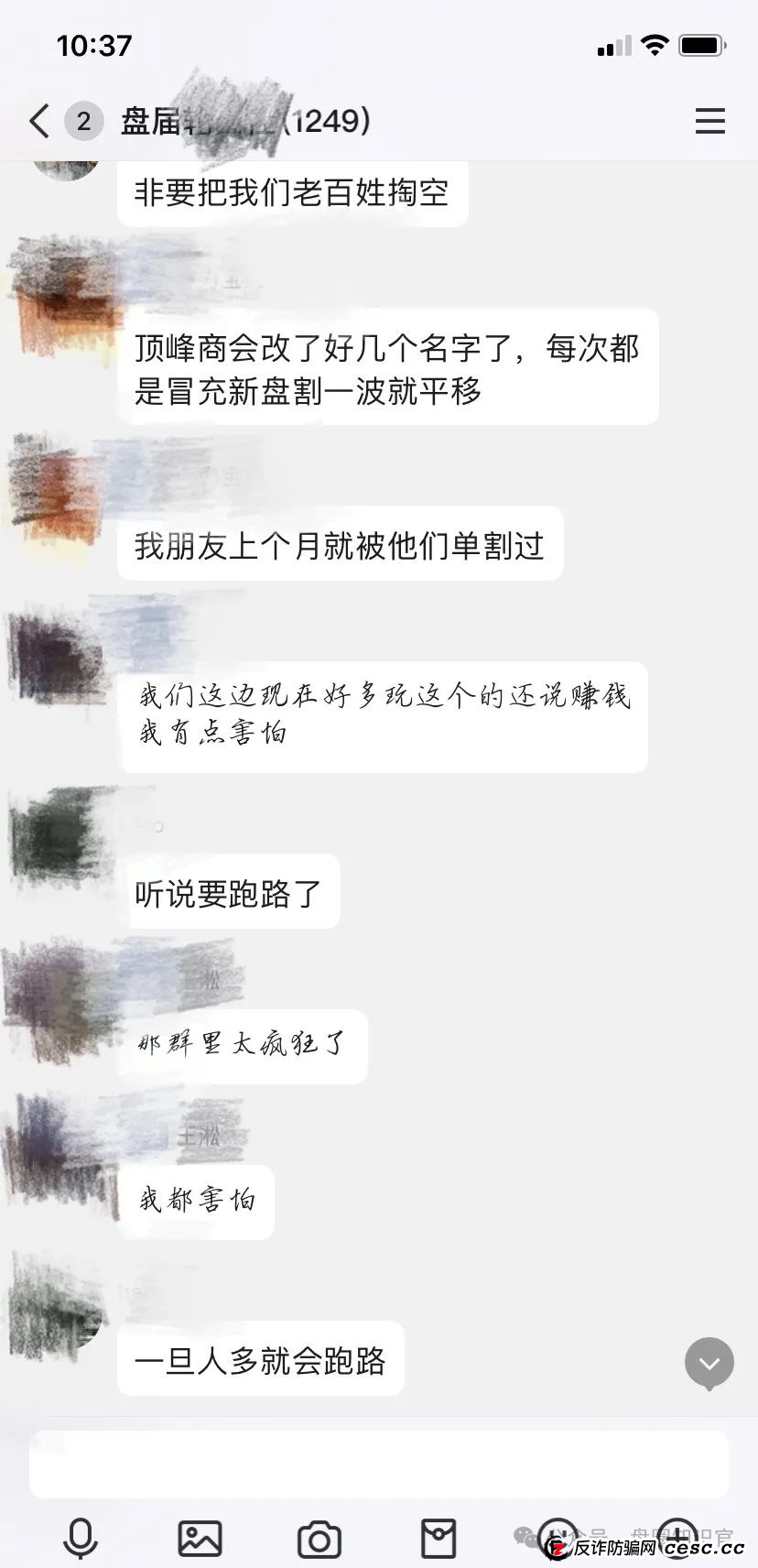Open the camera icon to take a photo
758x1568 pixels.
click(x=318, y=1539)
